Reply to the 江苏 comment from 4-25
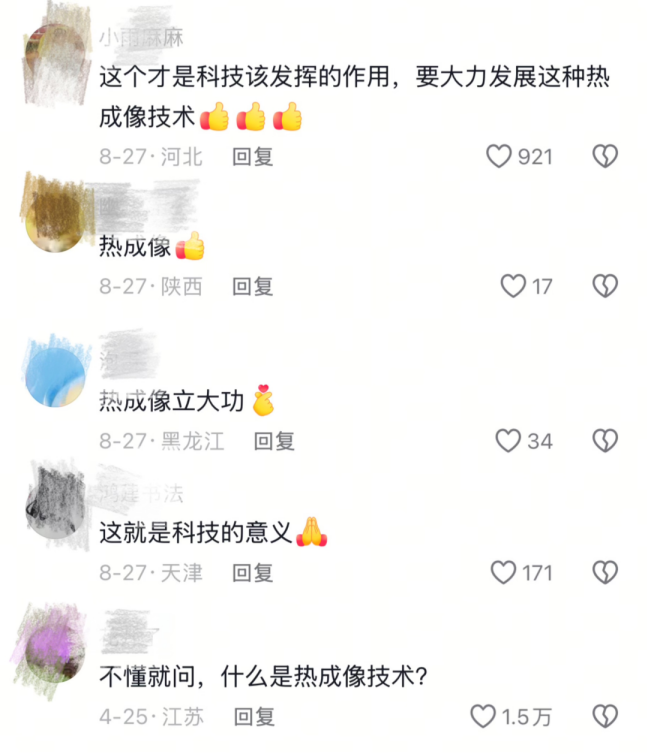This screenshot has width=648, height=754. click(253, 716)
